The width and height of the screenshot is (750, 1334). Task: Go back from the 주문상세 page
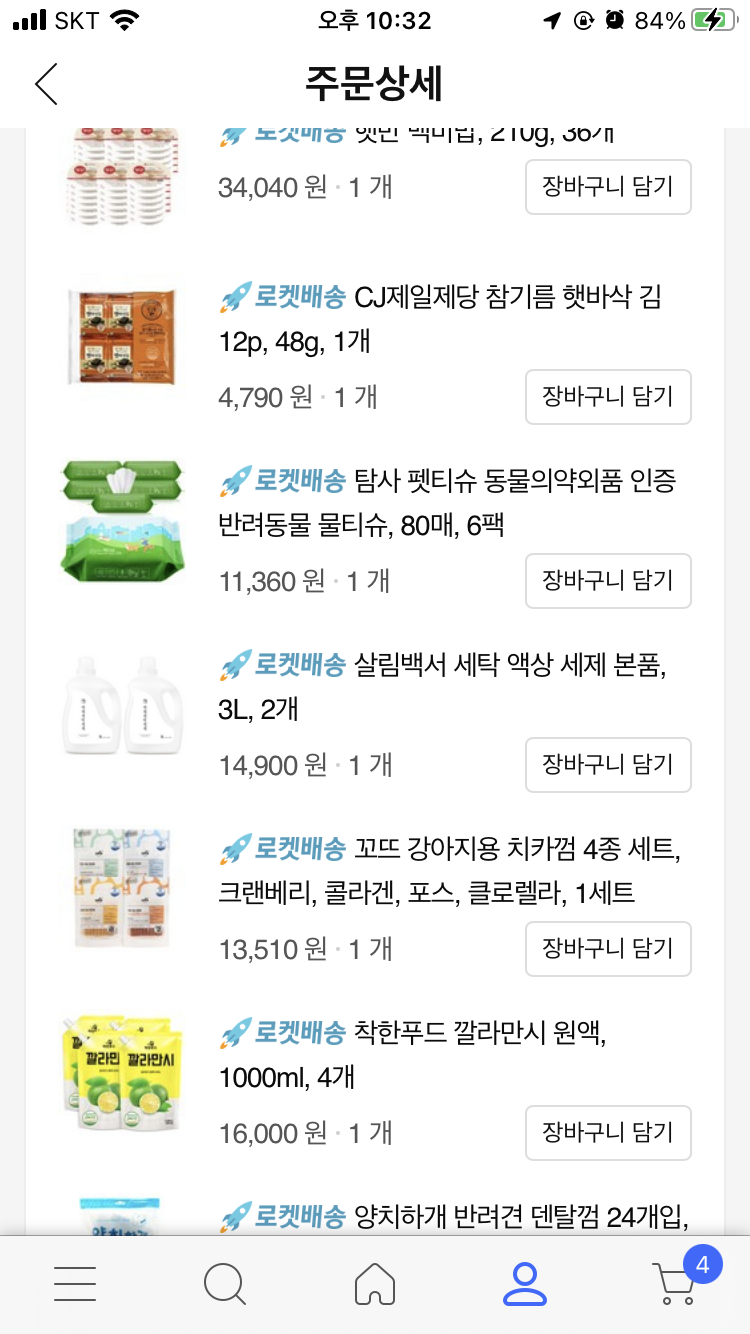(46, 84)
